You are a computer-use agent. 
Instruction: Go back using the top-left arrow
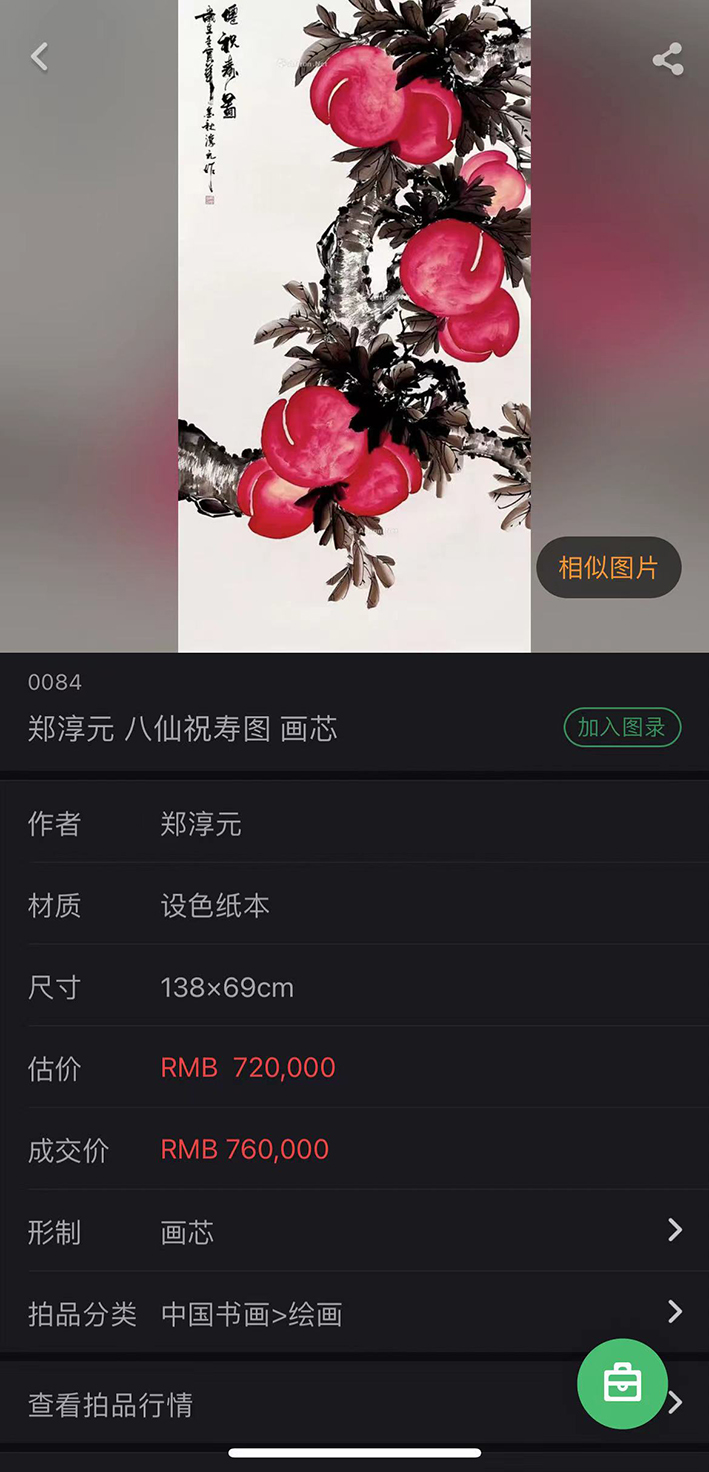(x=40, y=57)
